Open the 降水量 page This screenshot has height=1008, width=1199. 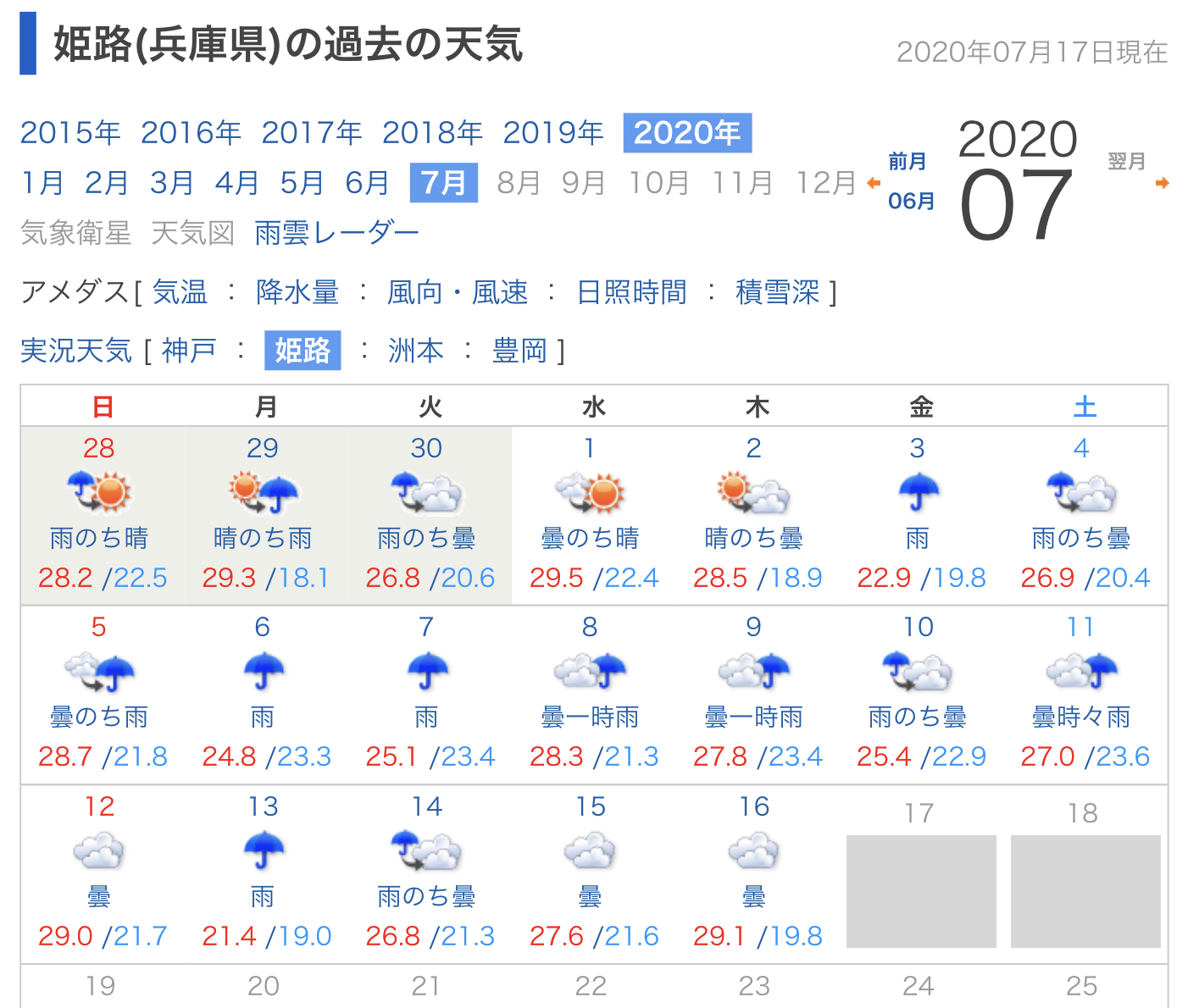pyautogui.click(x=297, y=292)
